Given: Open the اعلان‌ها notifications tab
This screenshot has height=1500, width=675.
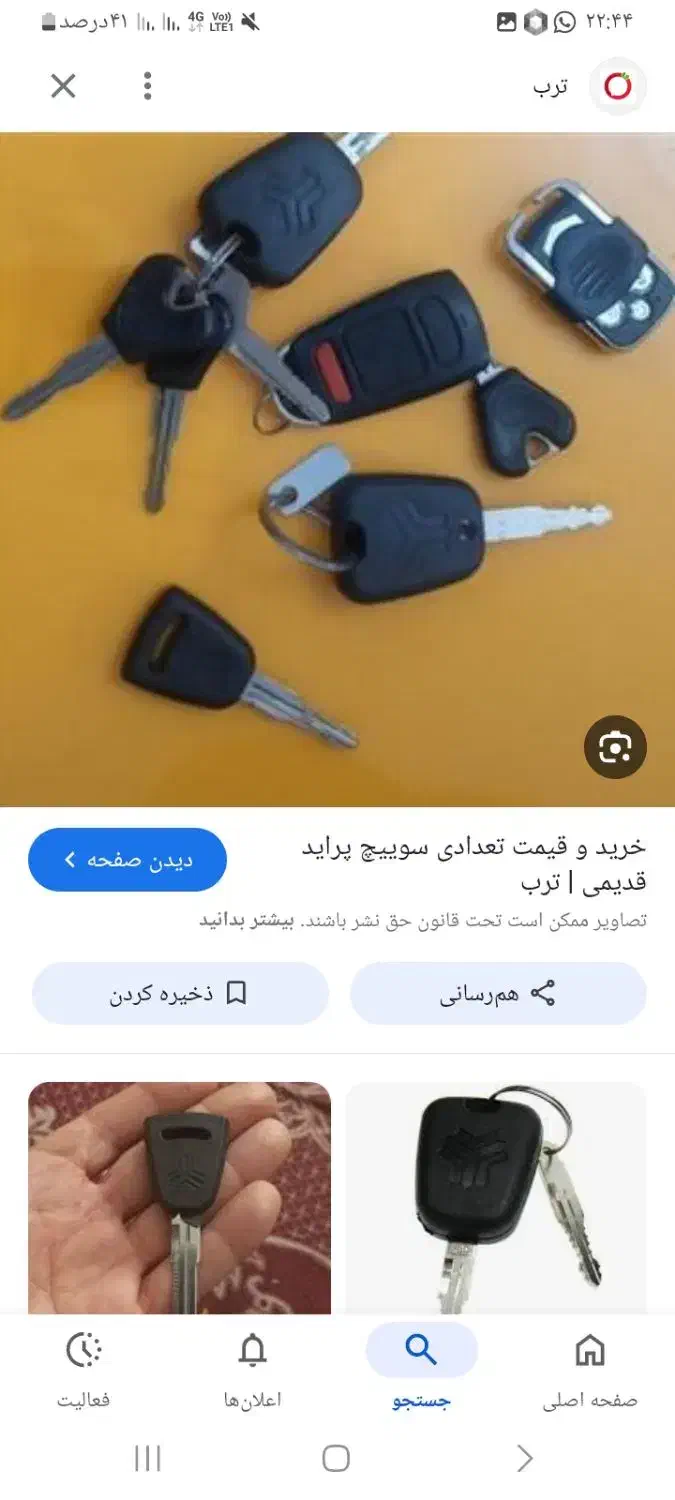Looking at the screenshot, I should click(x=253, y=1370).
